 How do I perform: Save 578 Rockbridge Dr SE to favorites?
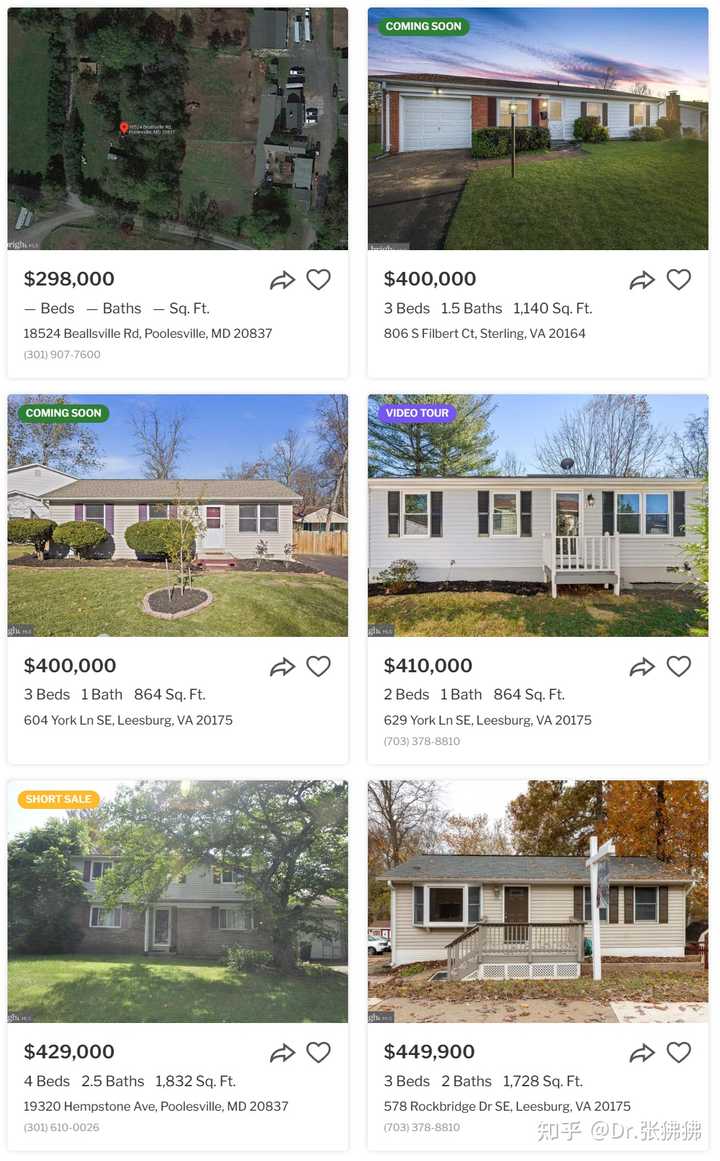[679, 1052]
